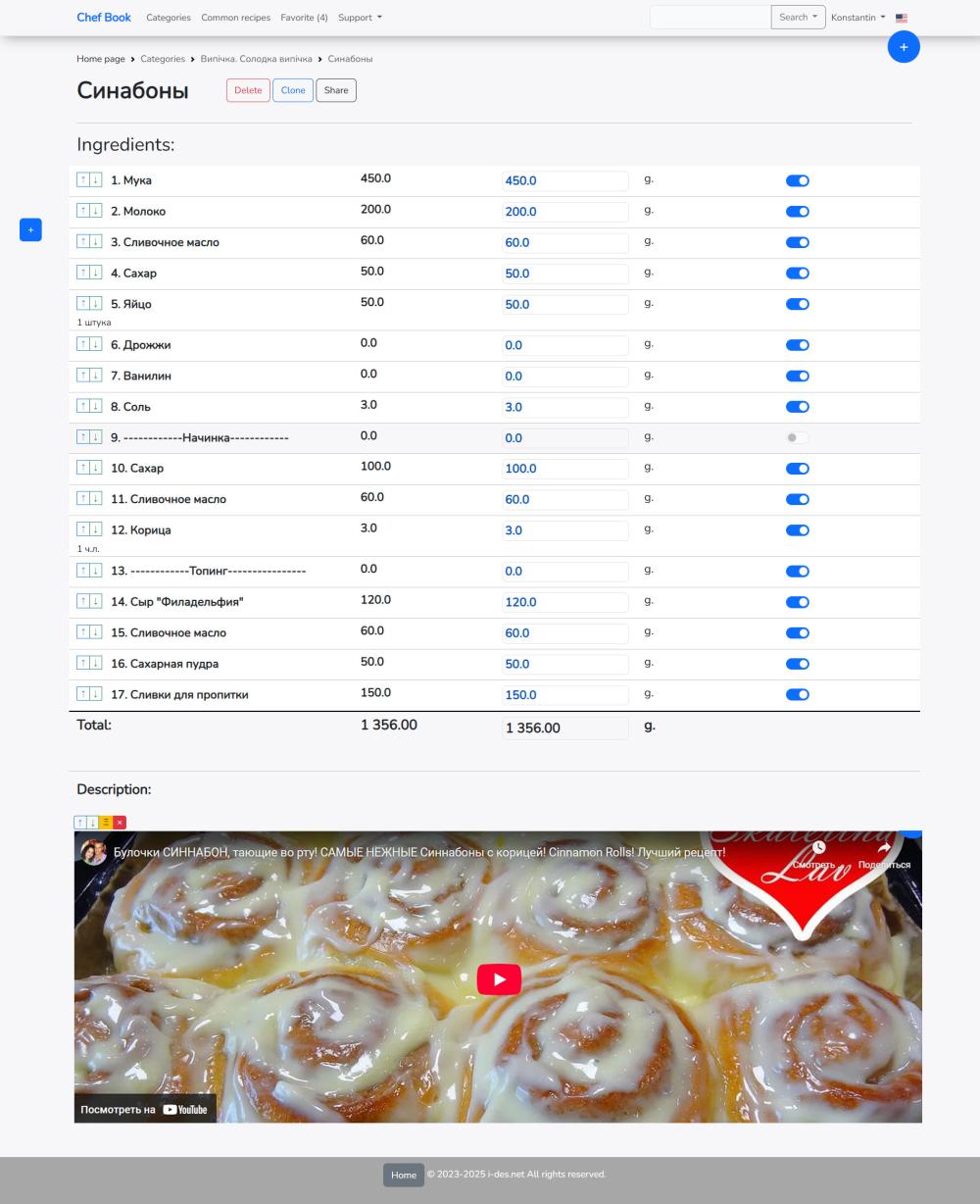Tap the round blue plus button
980x1204 pixels.
point(904,47)
